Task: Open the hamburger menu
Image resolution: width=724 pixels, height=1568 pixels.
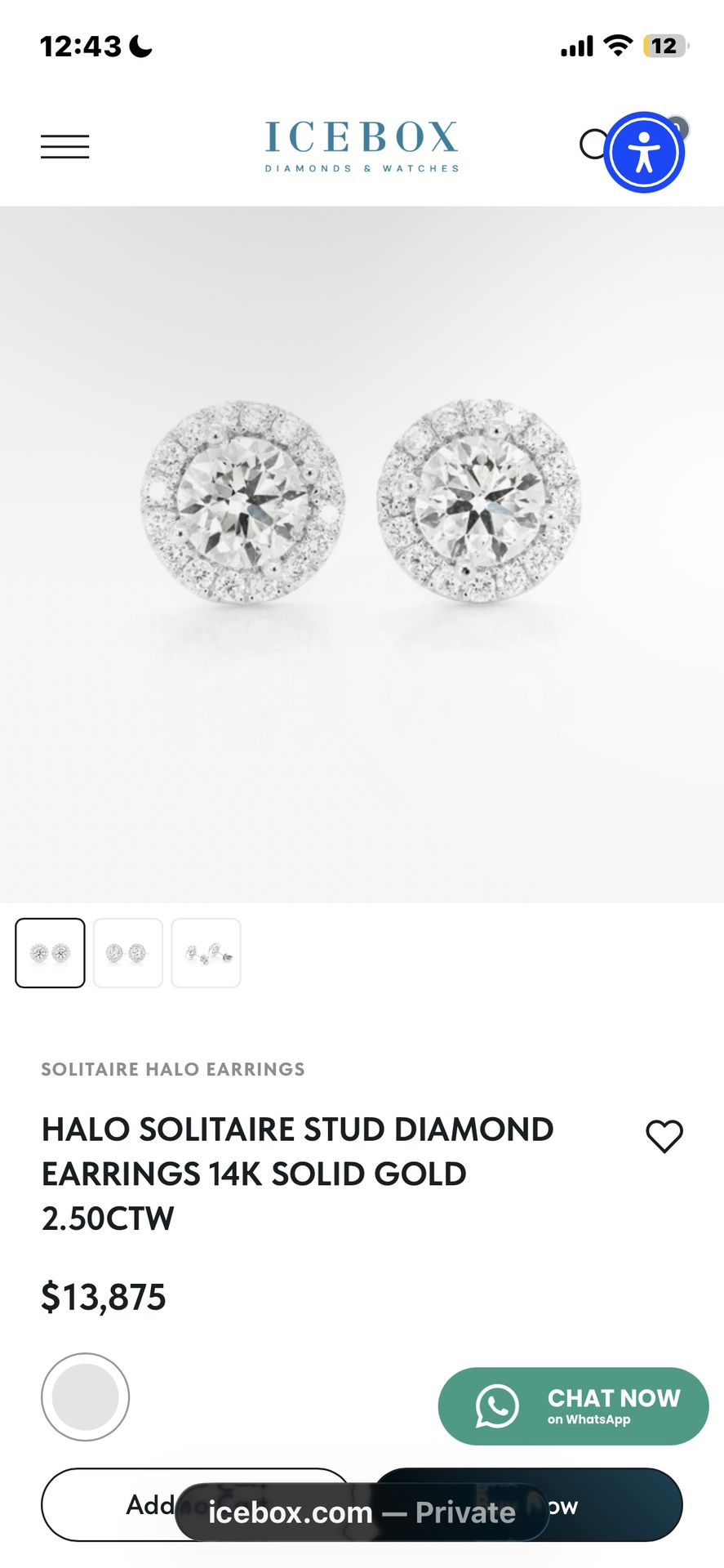Action: 65,147
